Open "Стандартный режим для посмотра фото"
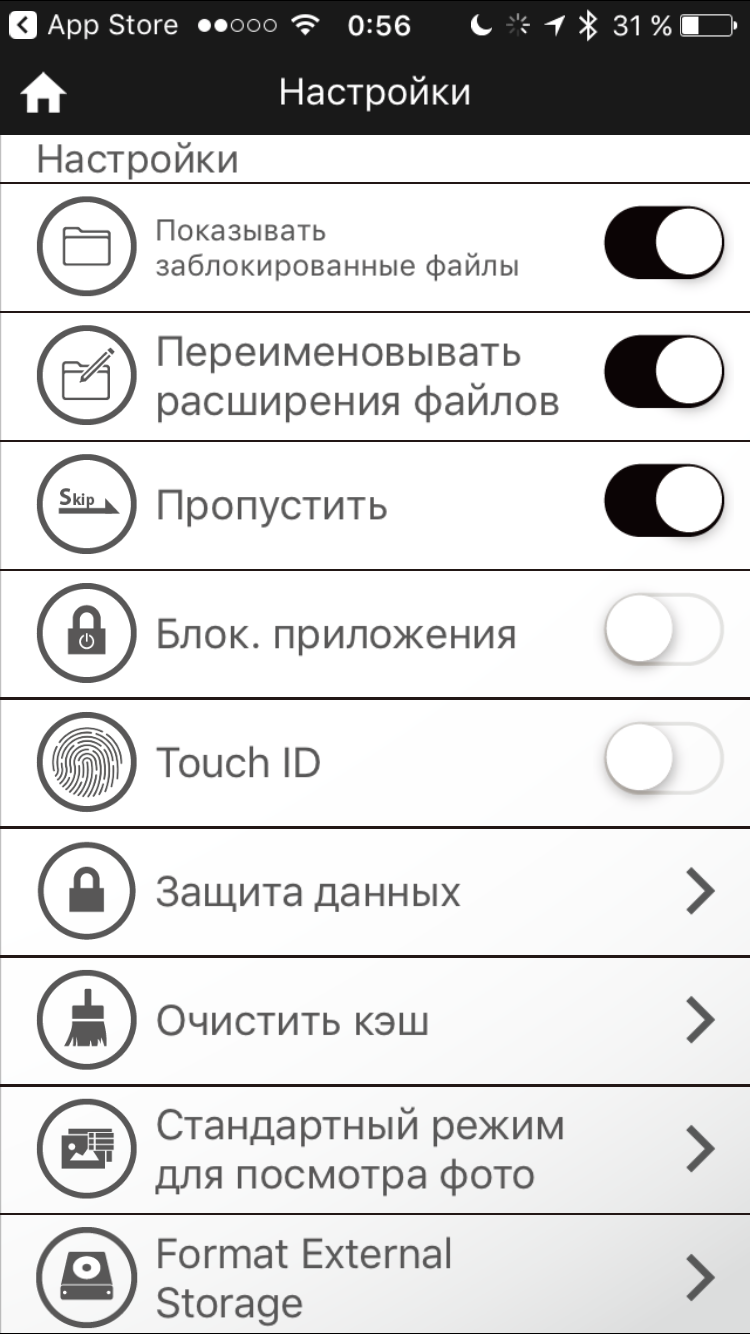750x1334 pixels. click(x=375, y=1150)
